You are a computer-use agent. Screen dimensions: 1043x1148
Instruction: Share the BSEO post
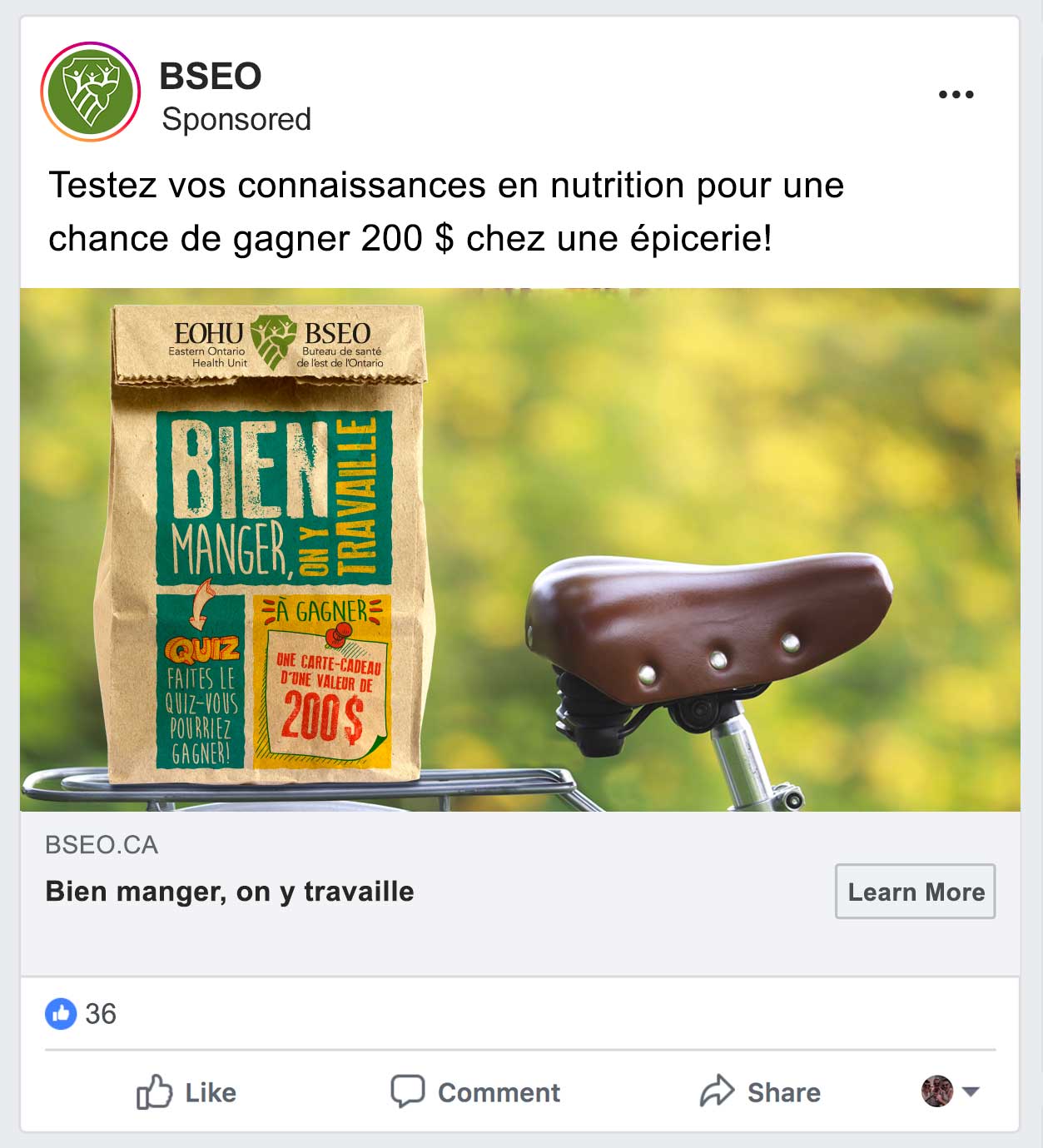(x=760, y=1091)
